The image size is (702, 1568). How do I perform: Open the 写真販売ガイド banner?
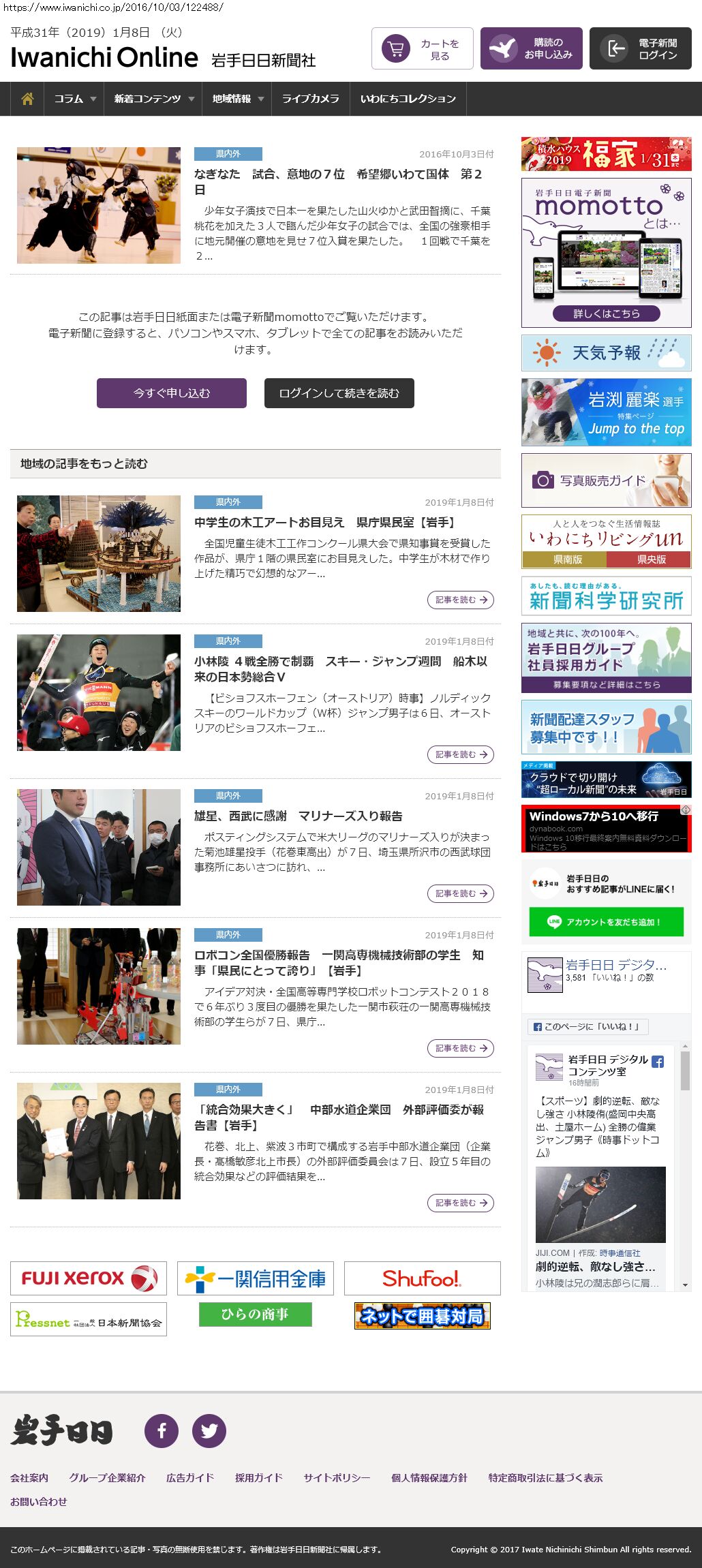[x=606, y=480]
